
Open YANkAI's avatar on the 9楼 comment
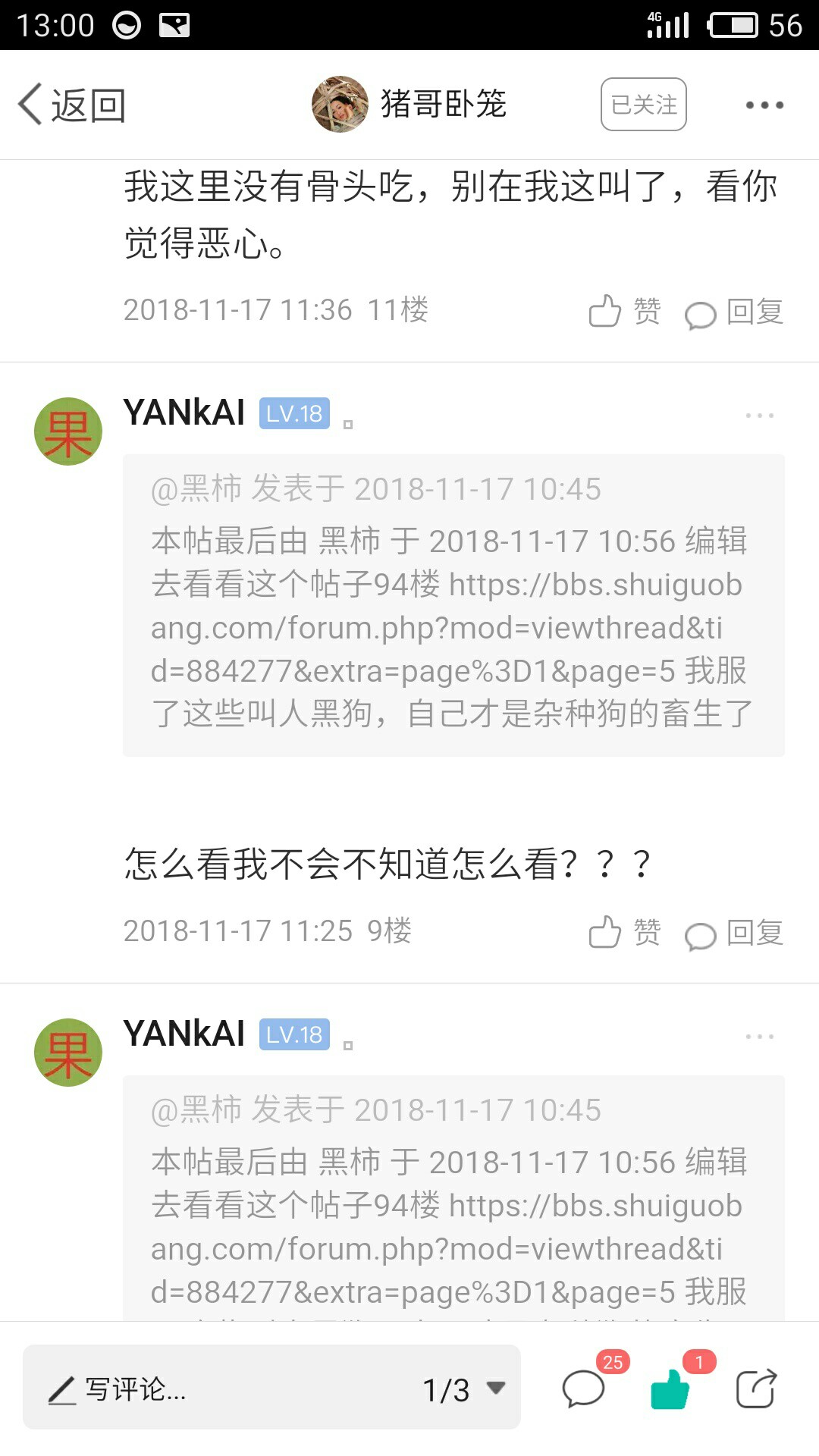68,431
